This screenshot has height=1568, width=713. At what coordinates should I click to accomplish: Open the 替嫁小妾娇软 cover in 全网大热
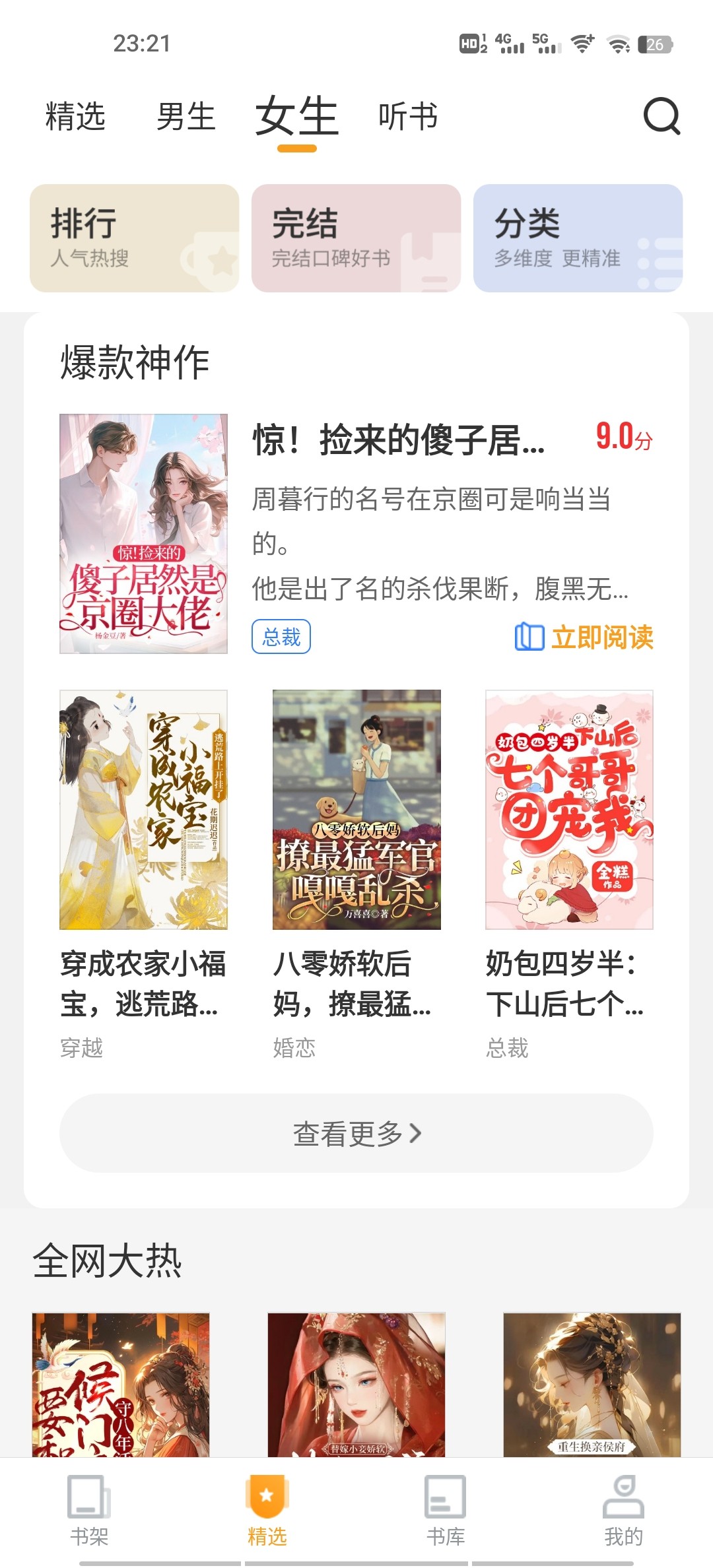pos(356,1385)
